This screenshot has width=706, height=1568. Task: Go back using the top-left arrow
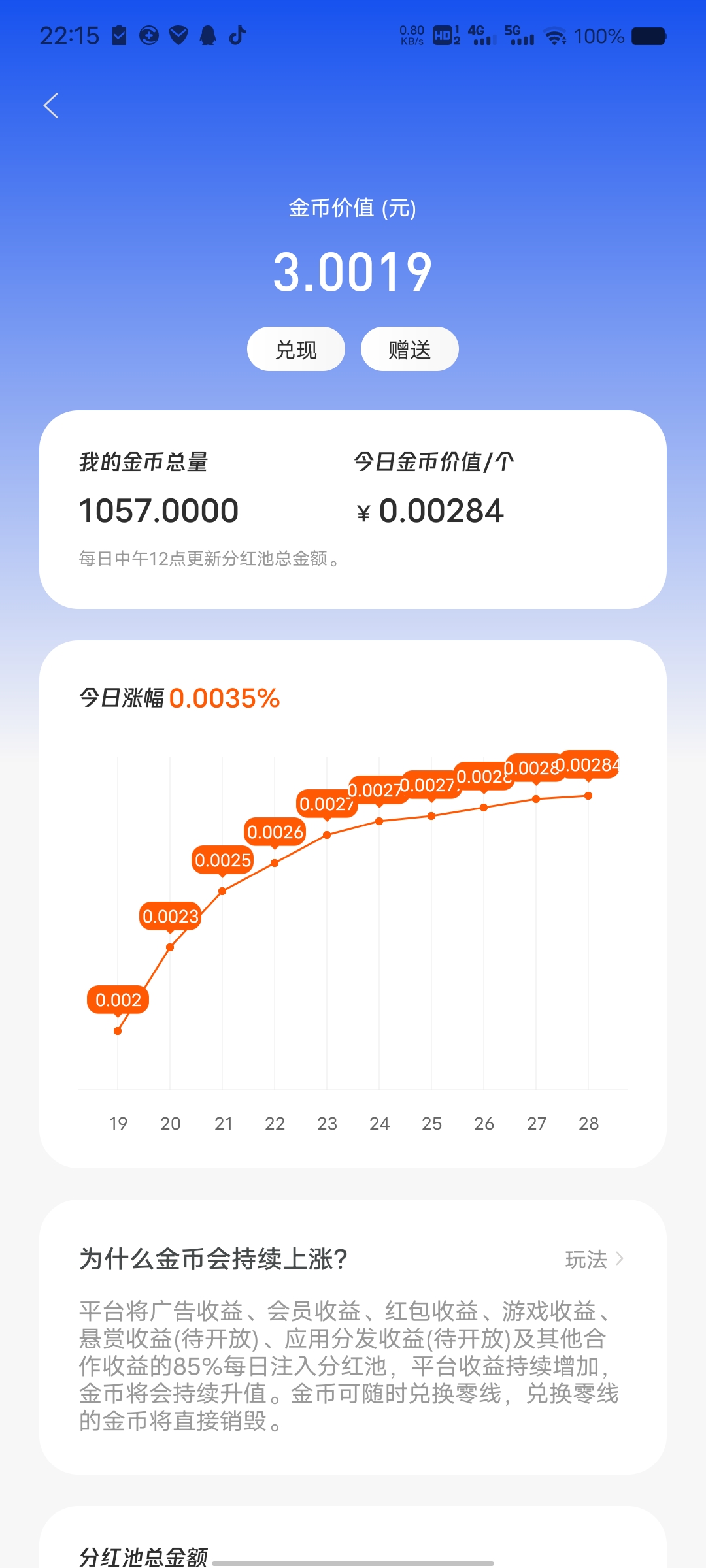51,105
